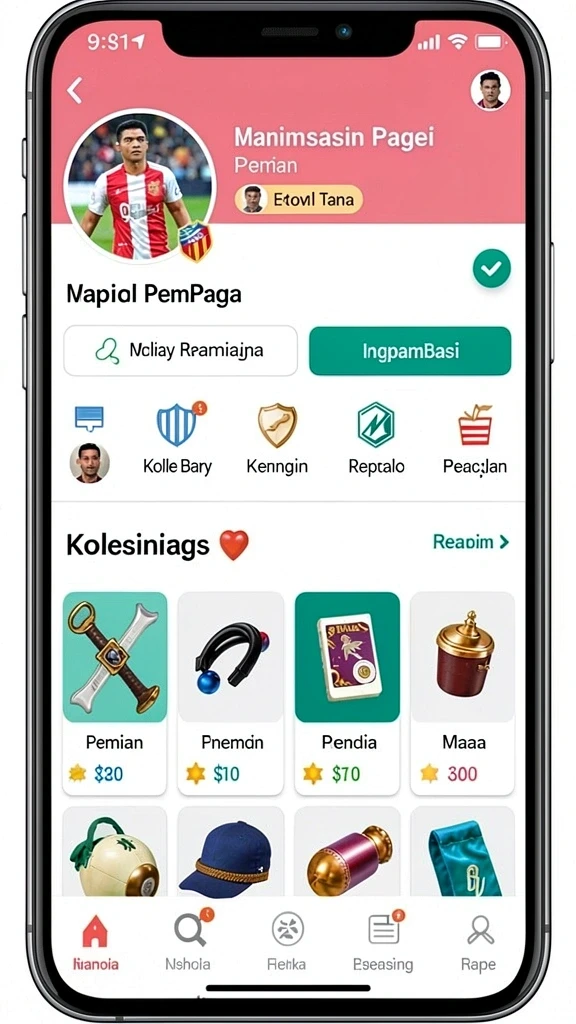Open the Reapim link beside Kolesiniags

pos(471,541)
